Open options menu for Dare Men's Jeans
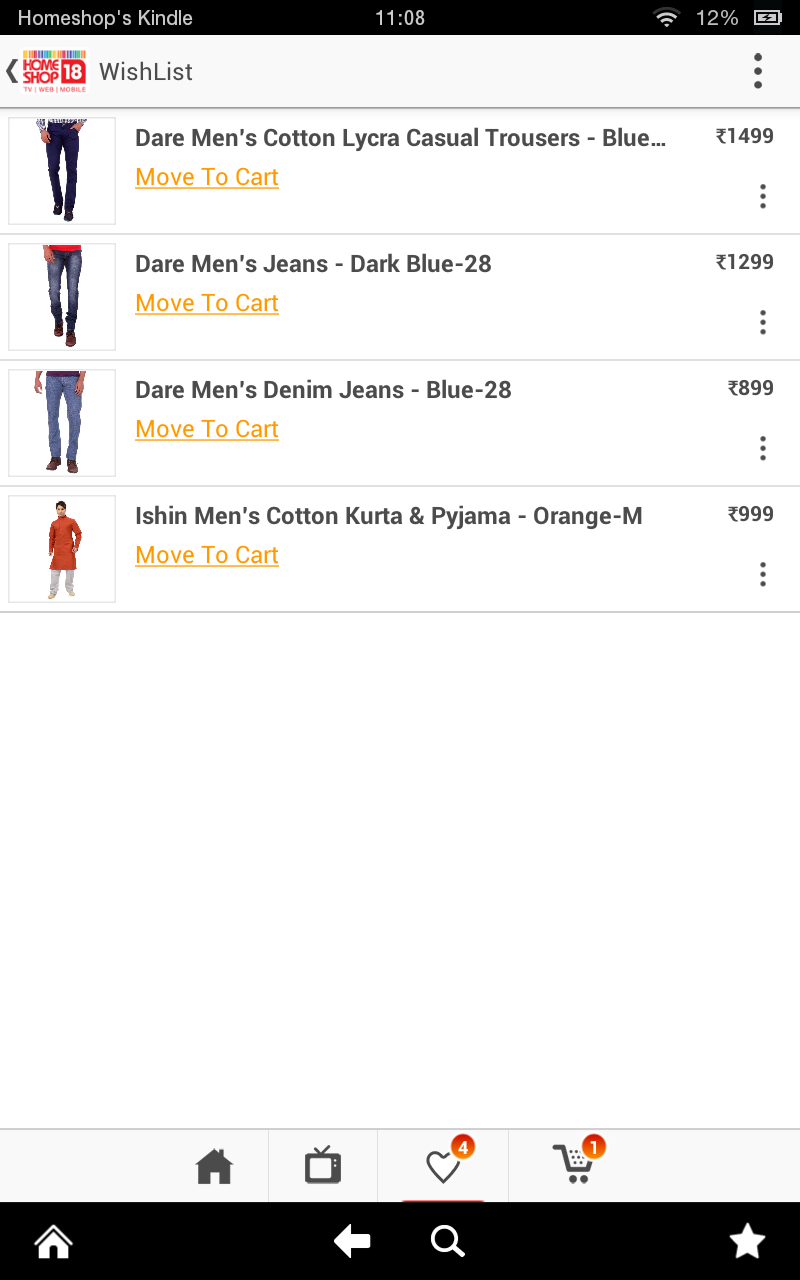This screenshot has height=1280, width=800. click(x=762, y=322)
